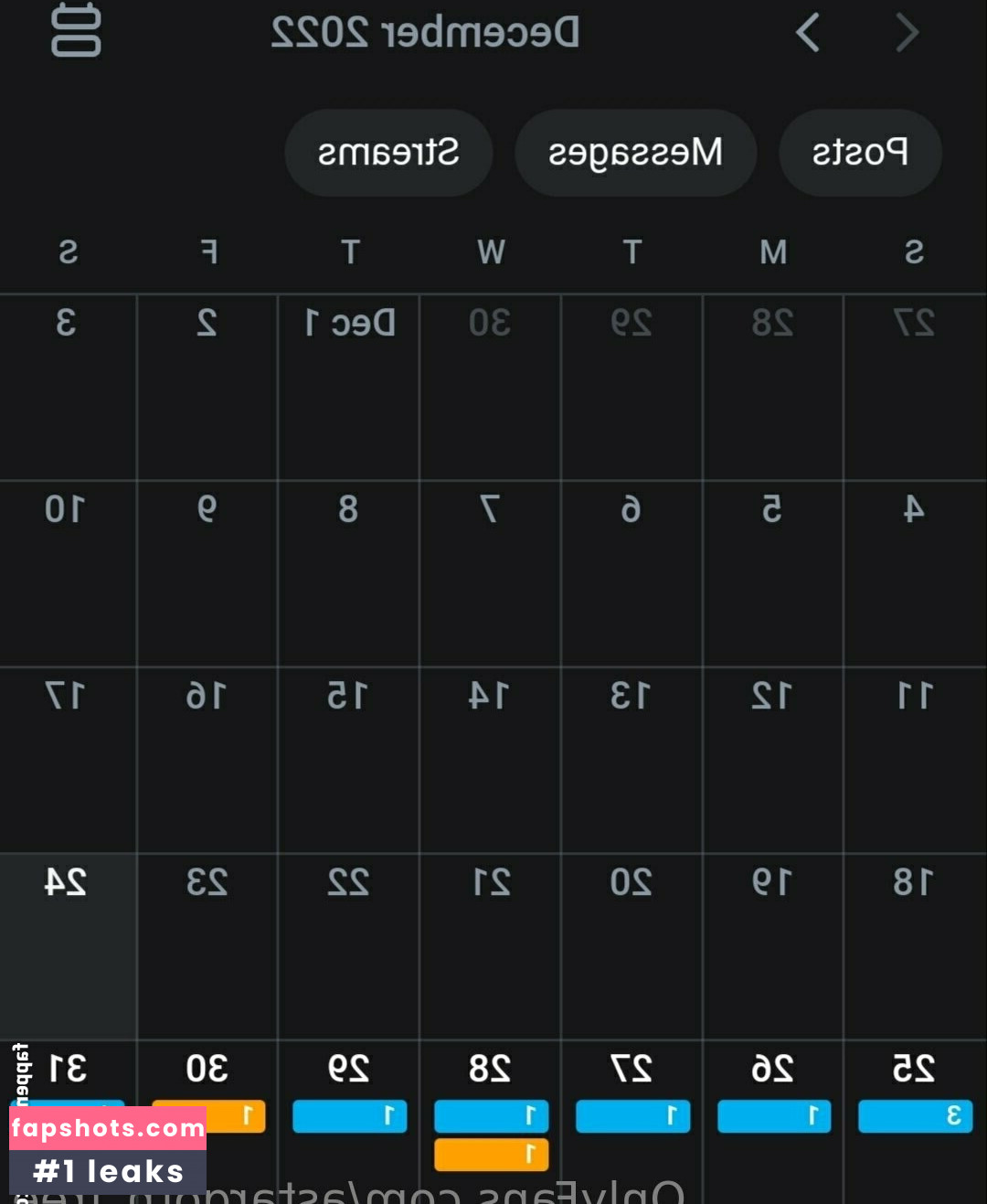Select the Streams filter chip
Image resolution: width=987 pixels, height=1204 pixels.
pos(388,153)
